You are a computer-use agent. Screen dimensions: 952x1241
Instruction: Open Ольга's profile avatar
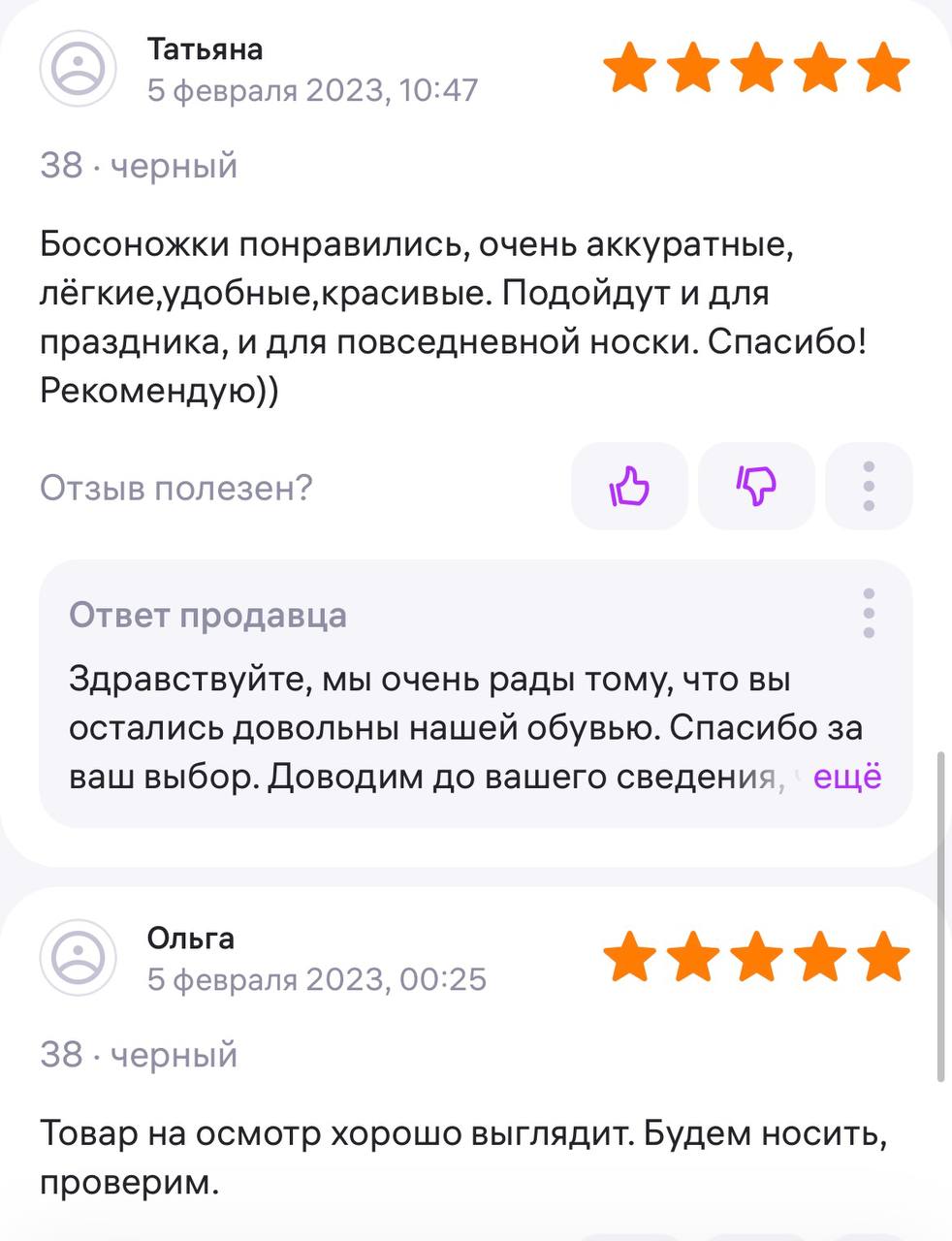click(79, 957)
